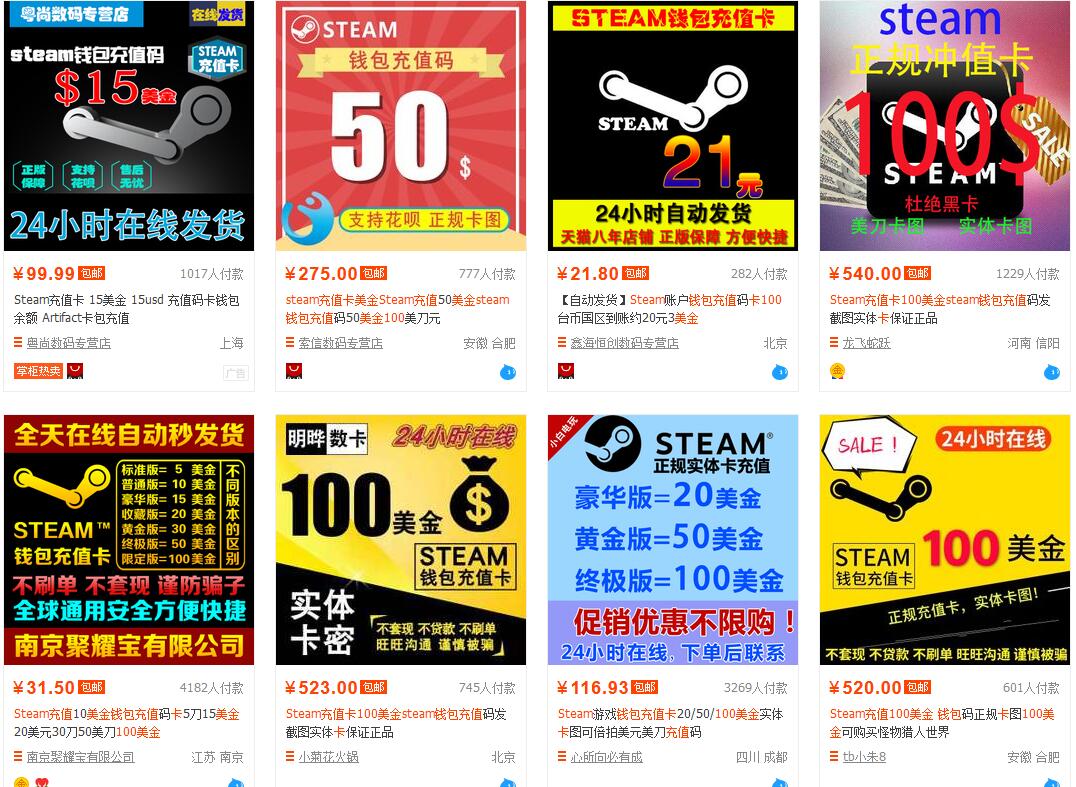Visit the 小菊花火锅 shop

[x=328, y=757]
